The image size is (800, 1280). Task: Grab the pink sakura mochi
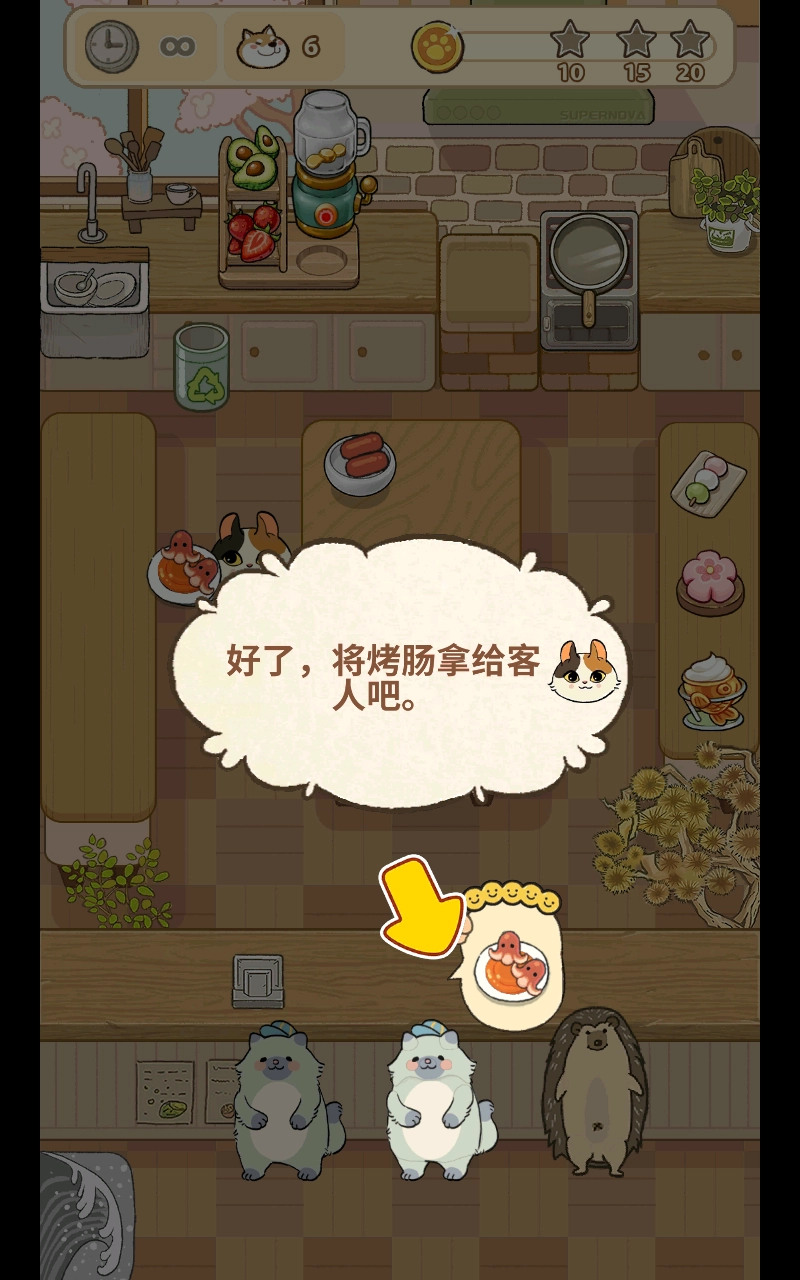click(x=710, y=582)
